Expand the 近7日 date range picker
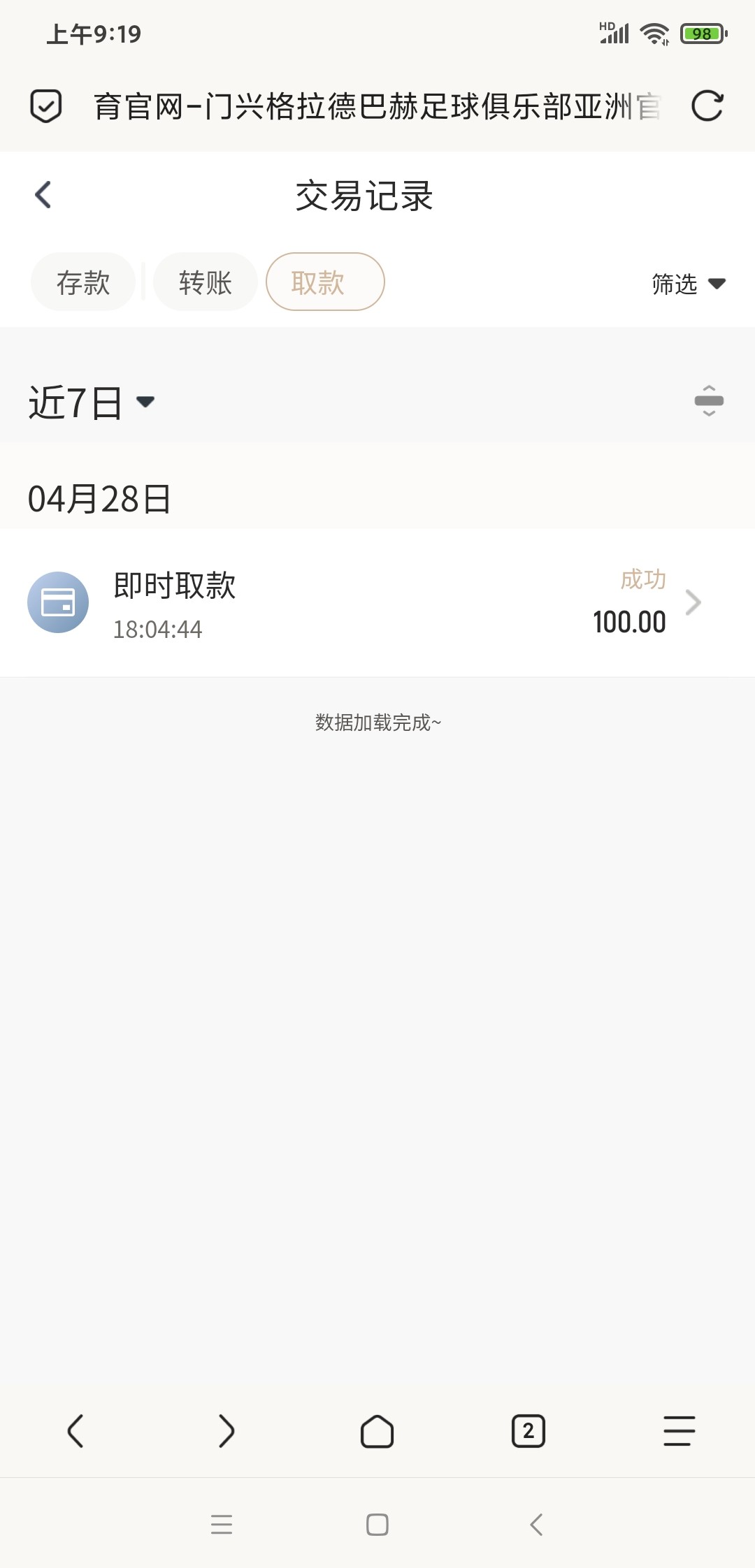The height and width of the screenshot is (1568, 755). click(91, 402)
